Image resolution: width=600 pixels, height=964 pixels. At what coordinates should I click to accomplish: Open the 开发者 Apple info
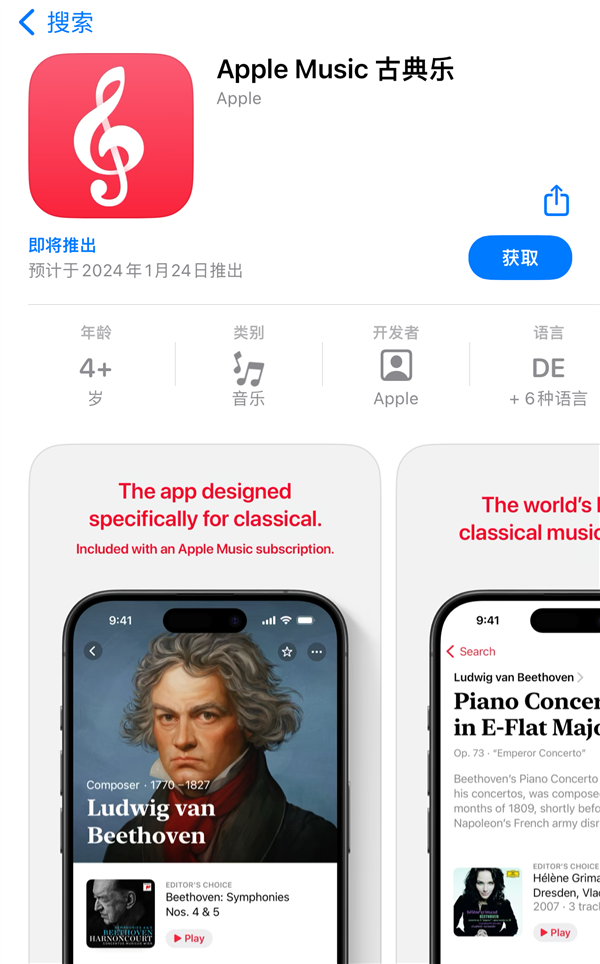tap(396, 366)
